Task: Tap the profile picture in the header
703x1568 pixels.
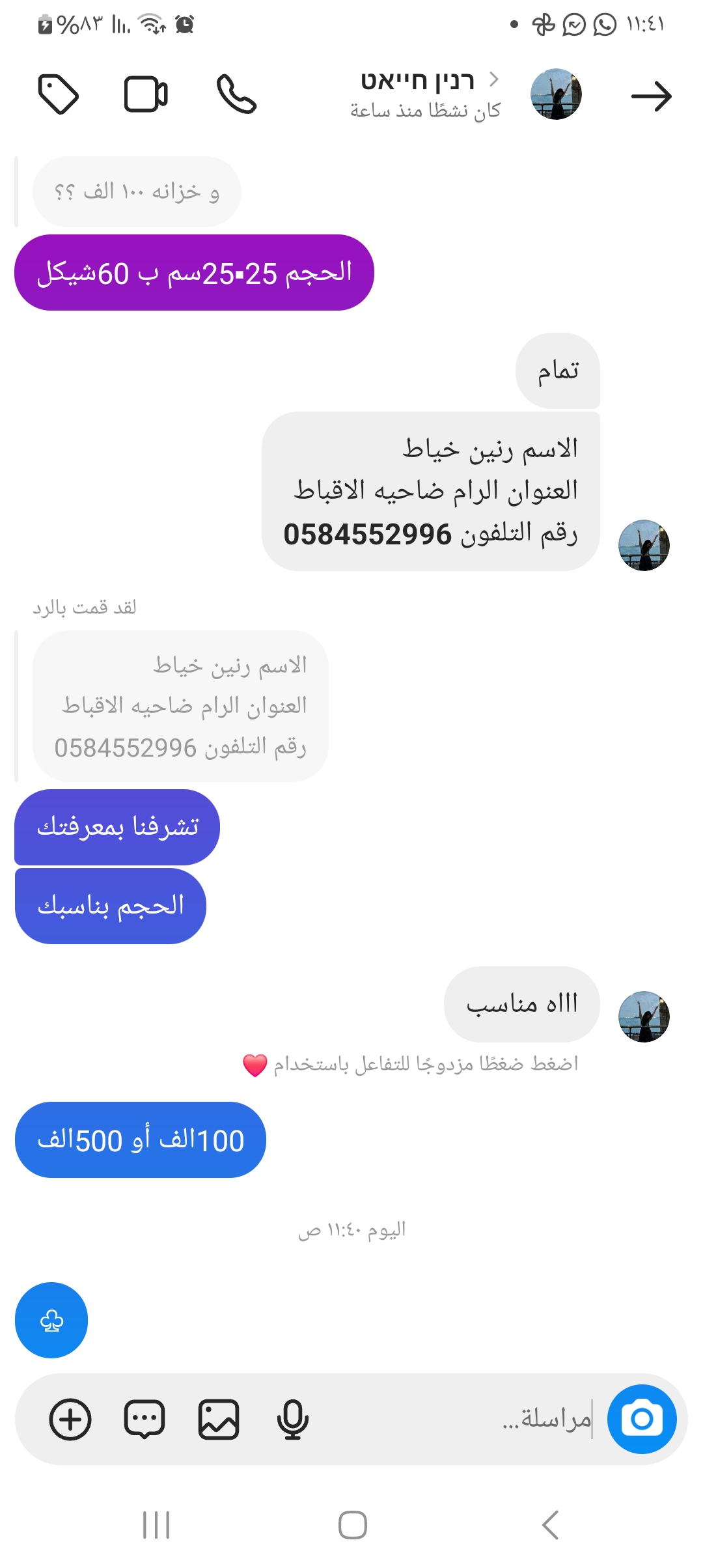Action: pos(556,94)
